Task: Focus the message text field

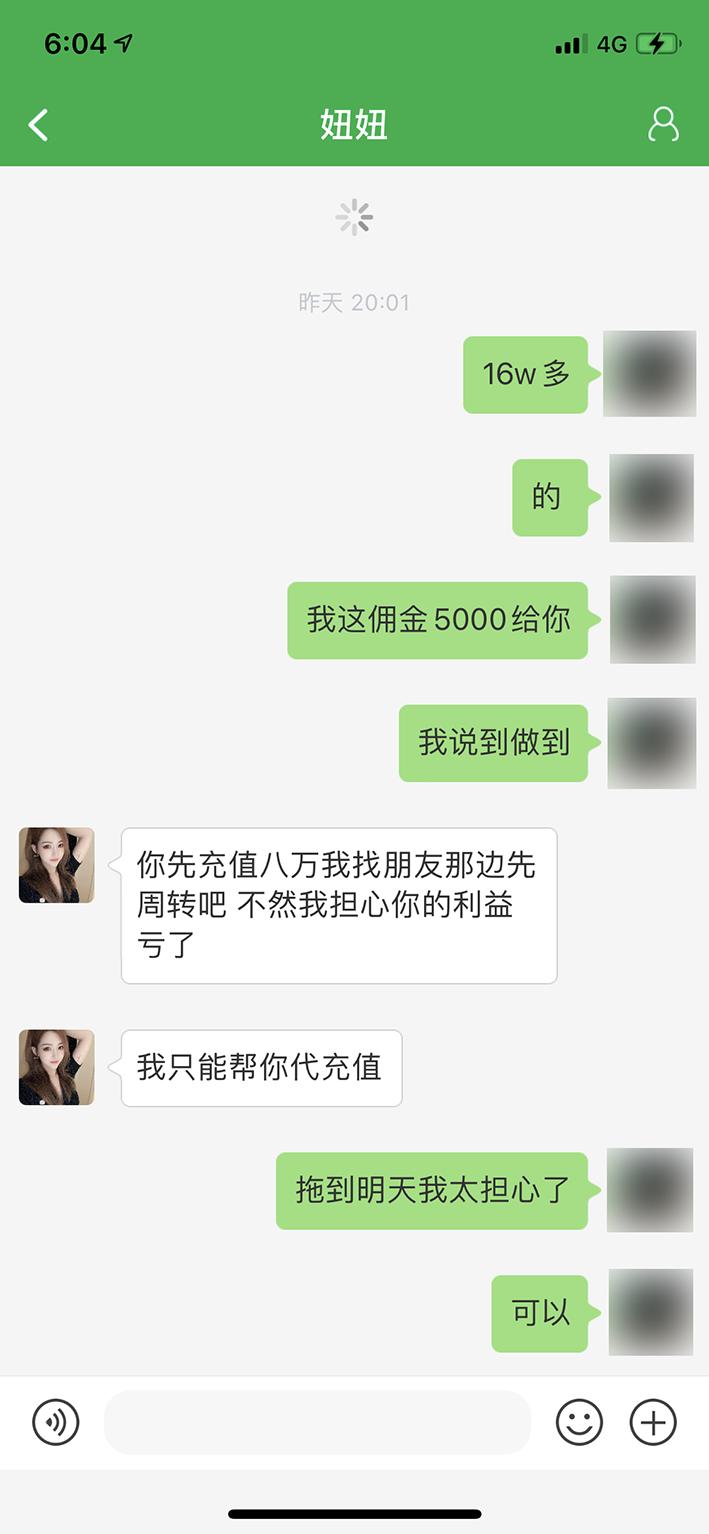Action: [317, 1422]
